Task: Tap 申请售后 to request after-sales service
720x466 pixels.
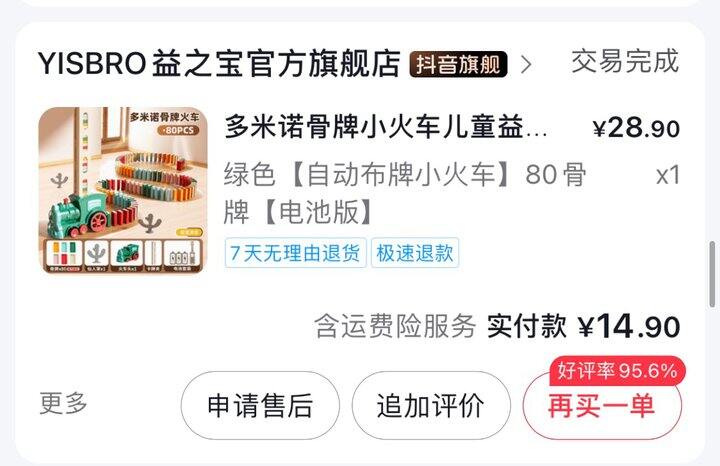Action: [x=260, y=406]
